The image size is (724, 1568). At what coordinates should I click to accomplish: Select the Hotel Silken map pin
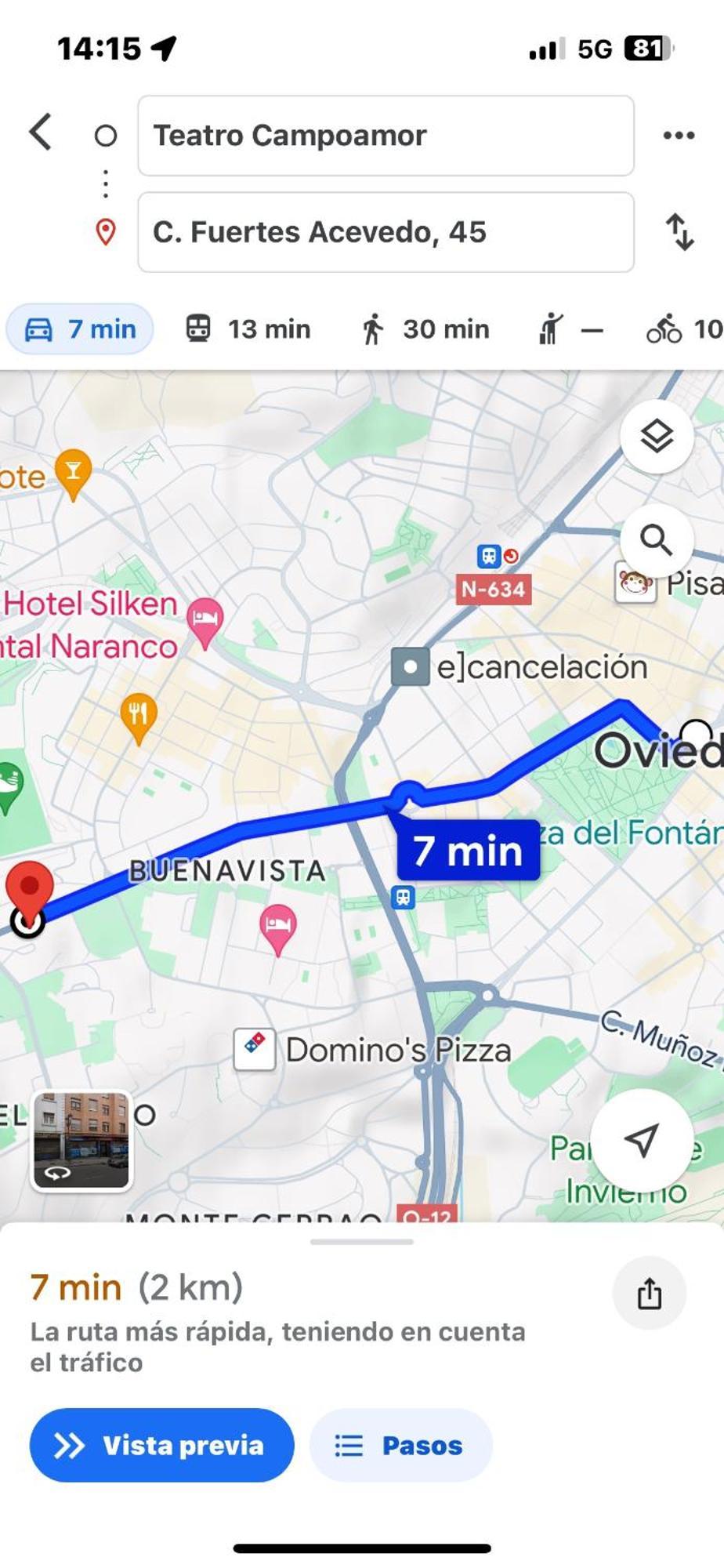click(205, 621)
